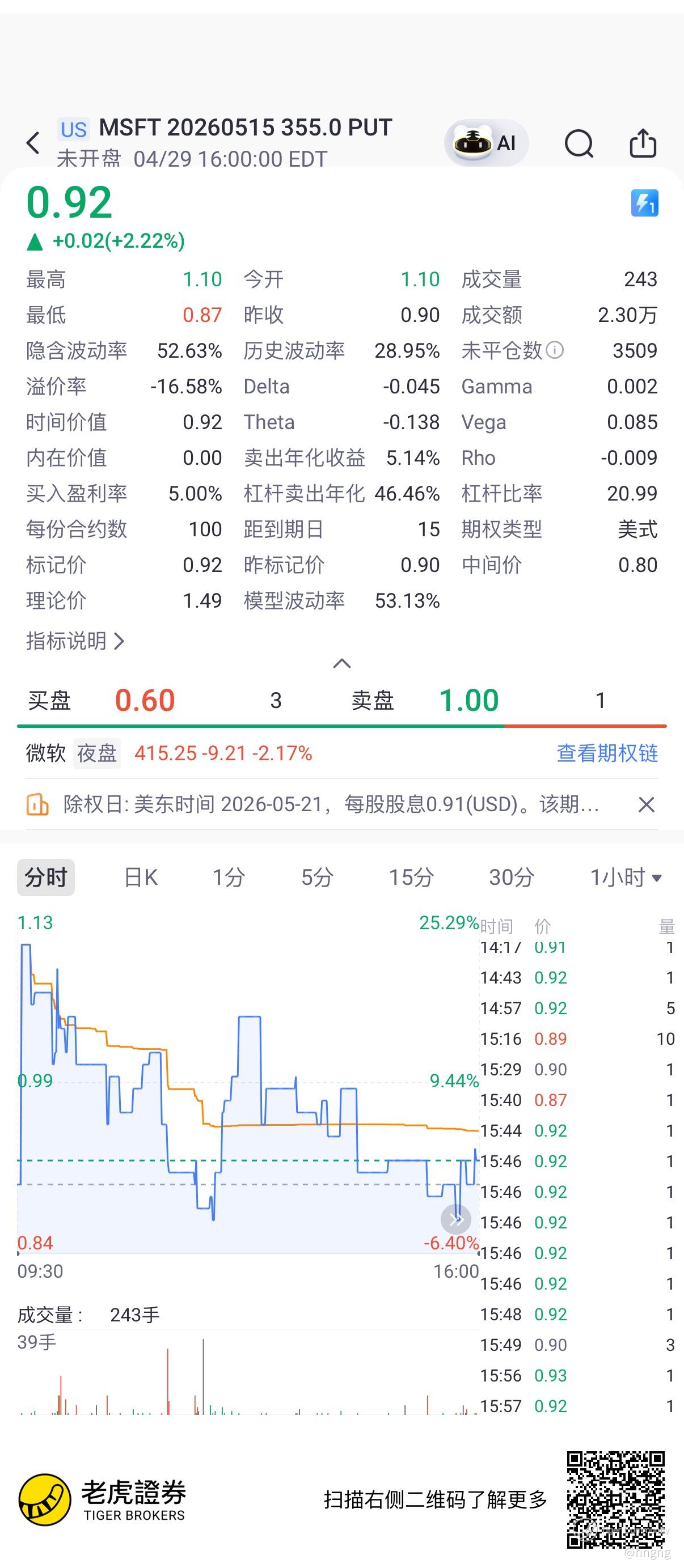Image resolution: width=684 pixels, height=1568 pixels.
Task: Dismiss the 除权日 dividend notice
Action: (x=645, y=805)
